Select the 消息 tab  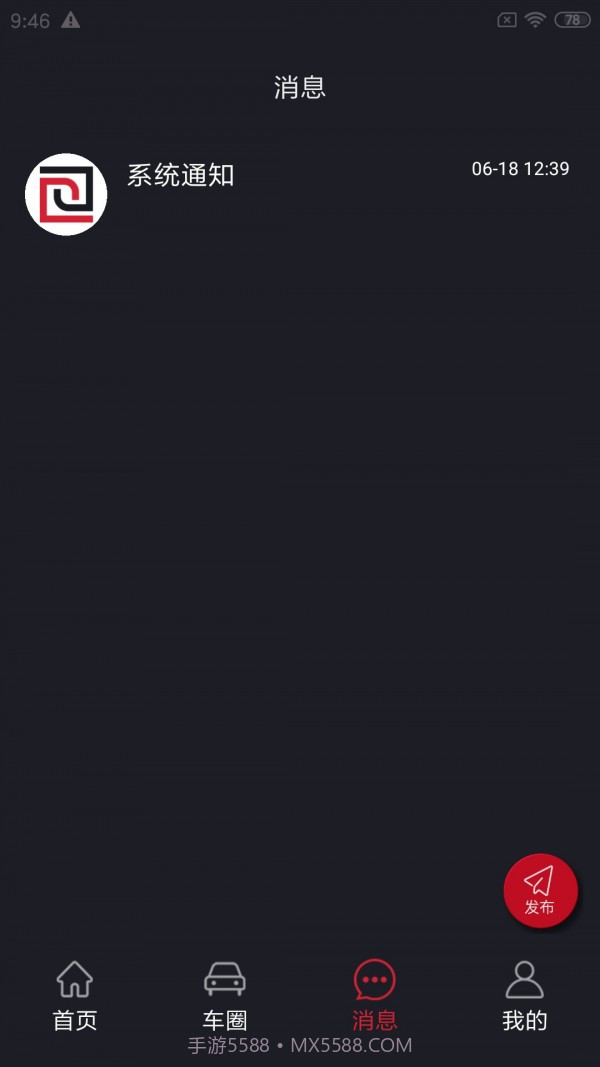pyautogui.click(x=375, y=996)
